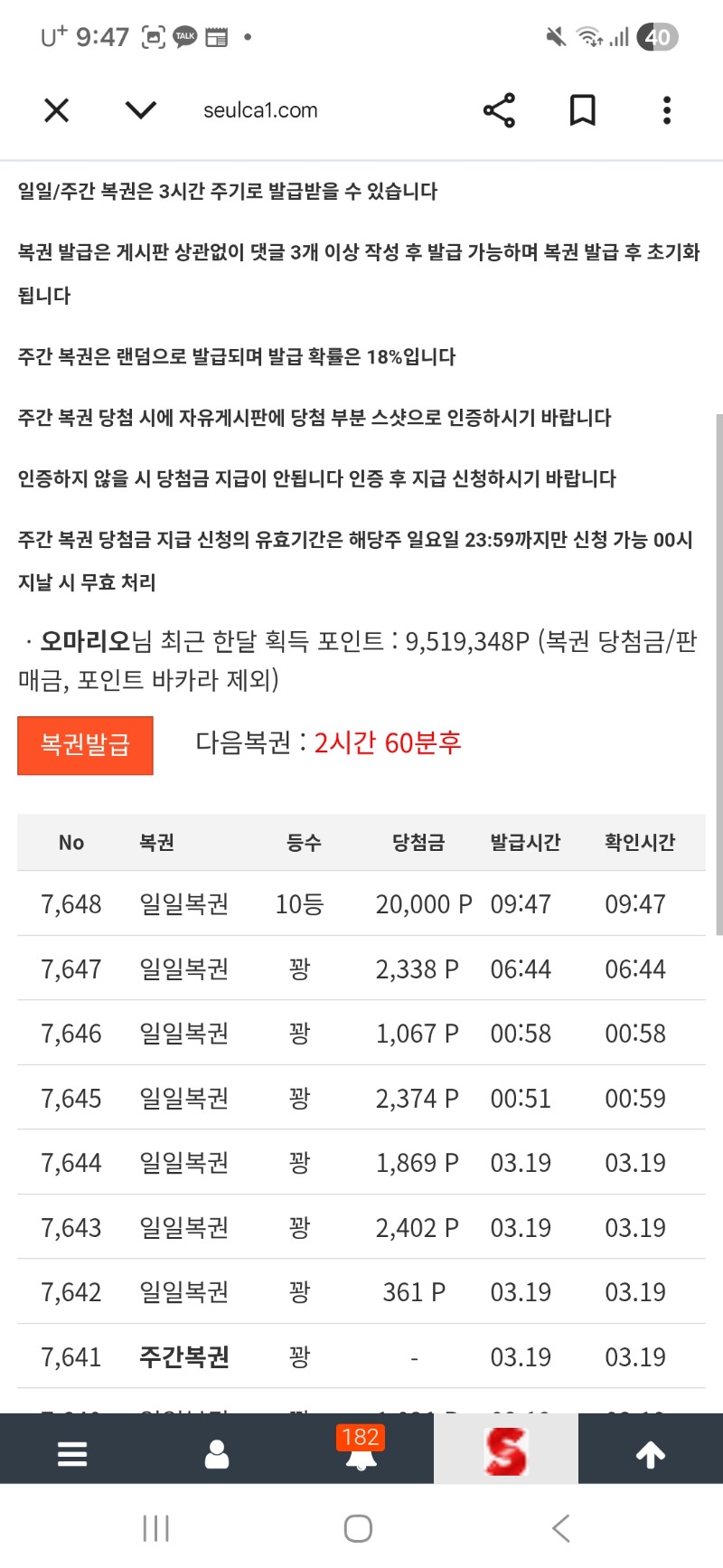Expand the dropdown chevron beside the URL
Screen dimensions: 723x1568
point(141,110)
